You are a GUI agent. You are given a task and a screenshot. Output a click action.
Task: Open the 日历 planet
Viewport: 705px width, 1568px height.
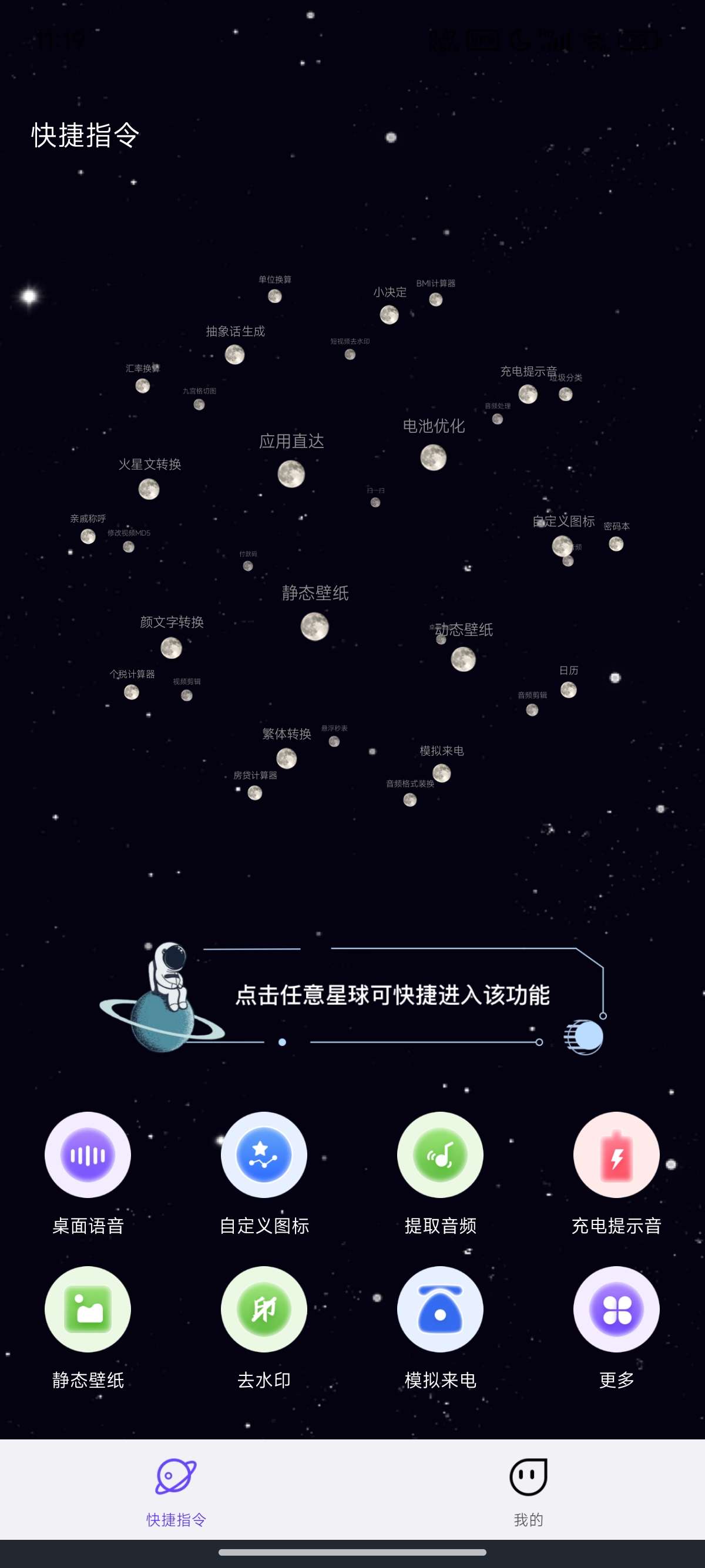coord(568,689)
